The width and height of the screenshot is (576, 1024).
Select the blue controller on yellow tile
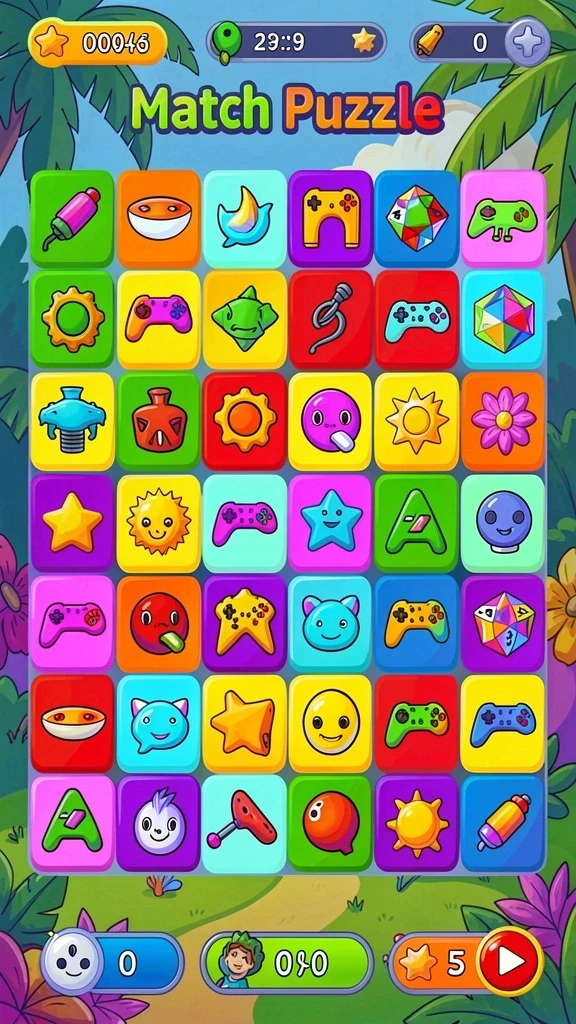click(503, 724)
